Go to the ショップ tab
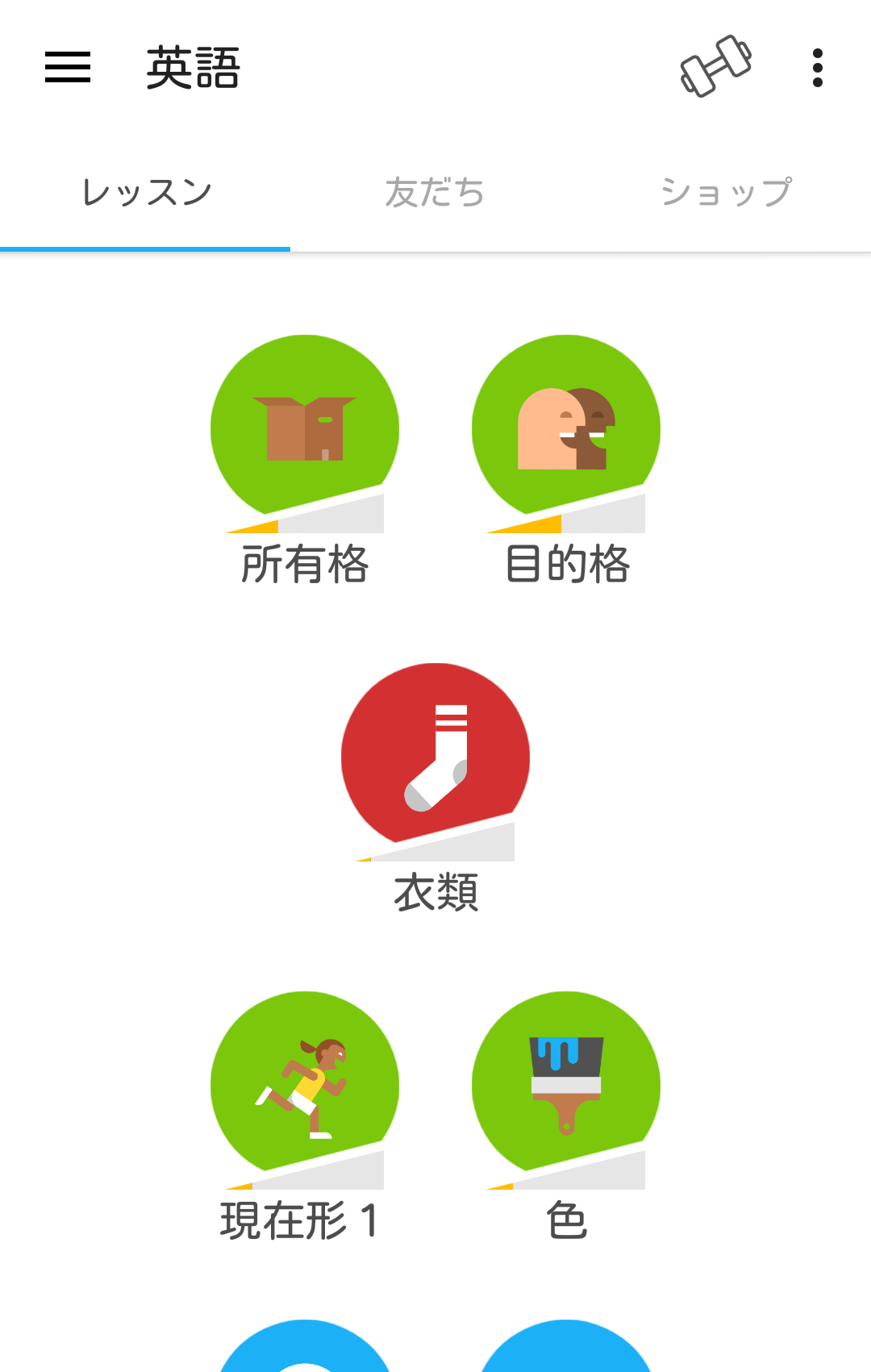871x1372 pixels. click(726, 193)
